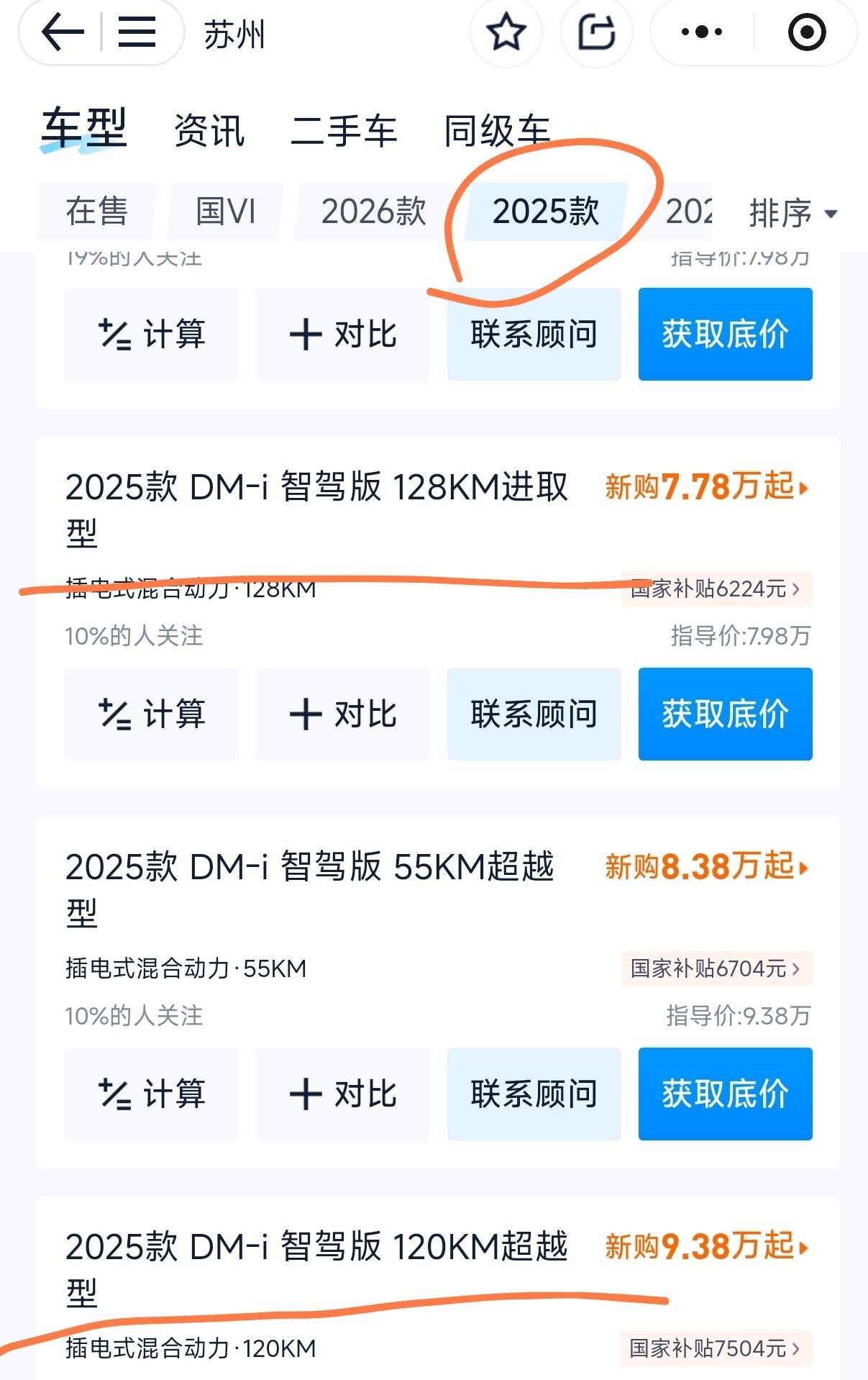Select the 2026款 filter chip
The image size is (868, 1380).
tap(373, 212)
